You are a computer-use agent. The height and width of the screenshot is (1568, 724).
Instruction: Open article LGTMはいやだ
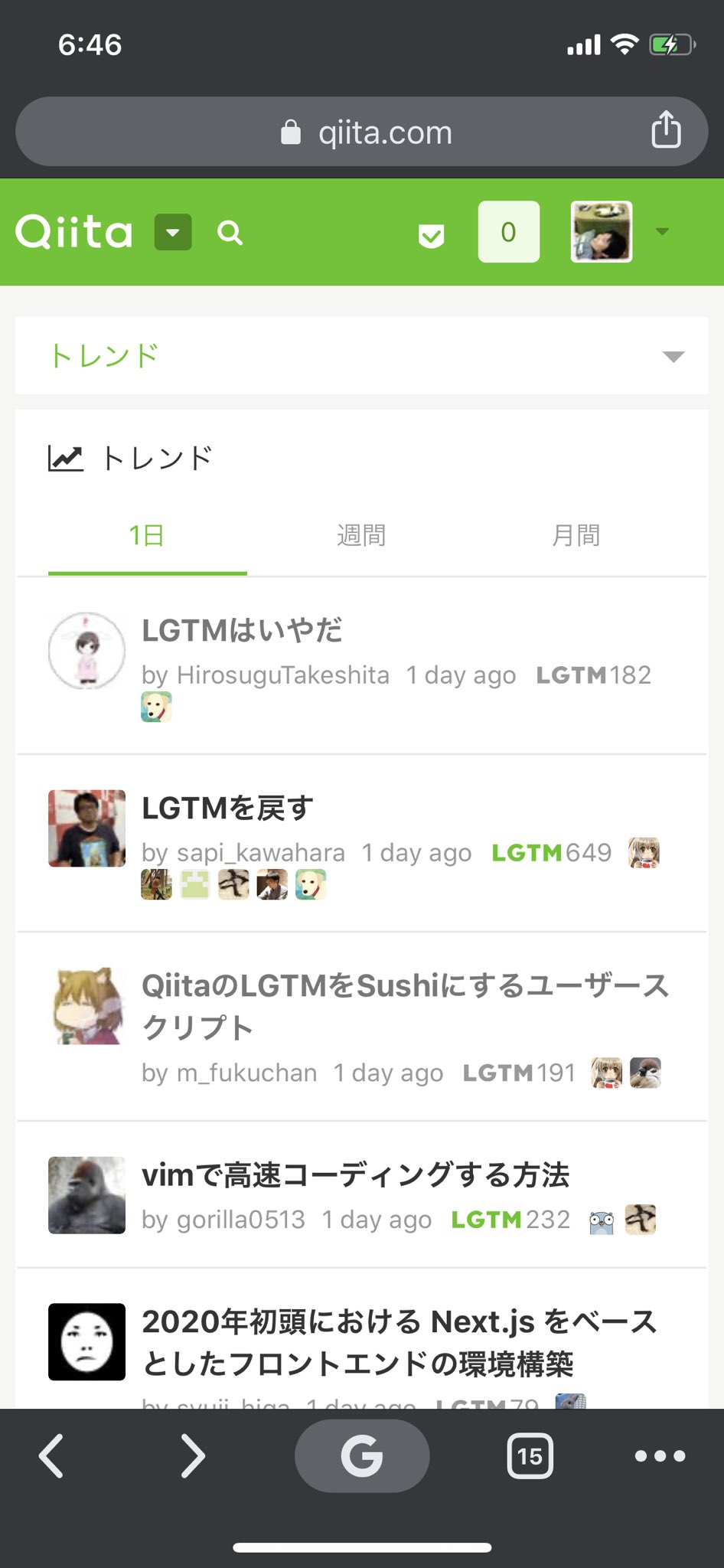[x=242, y=630]
